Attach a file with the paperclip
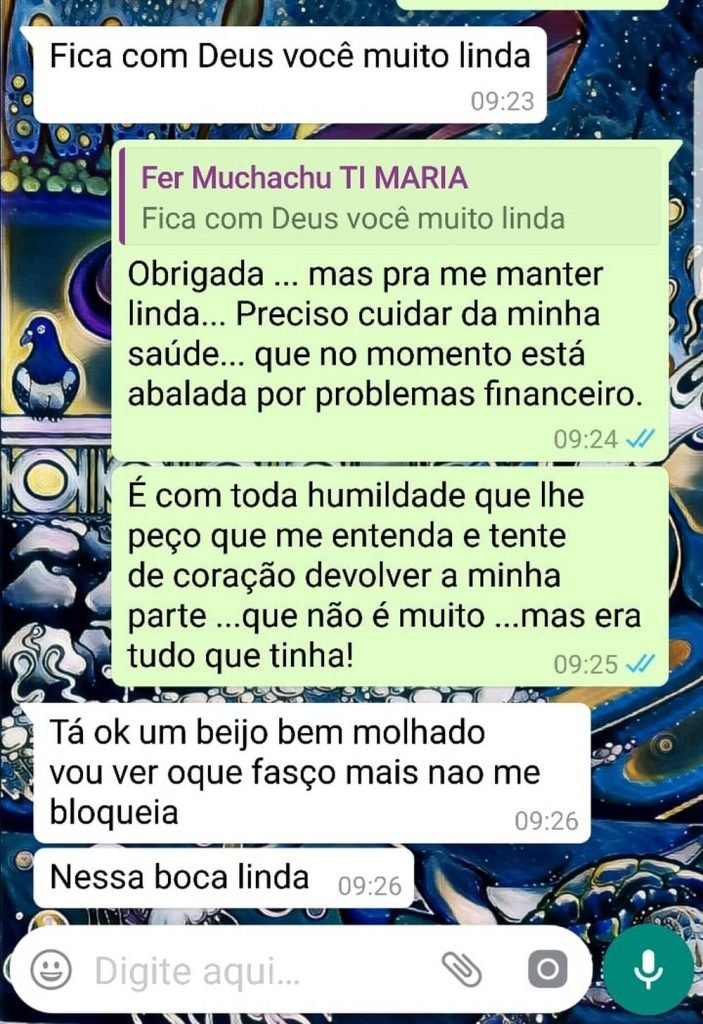 pos(461,968)
